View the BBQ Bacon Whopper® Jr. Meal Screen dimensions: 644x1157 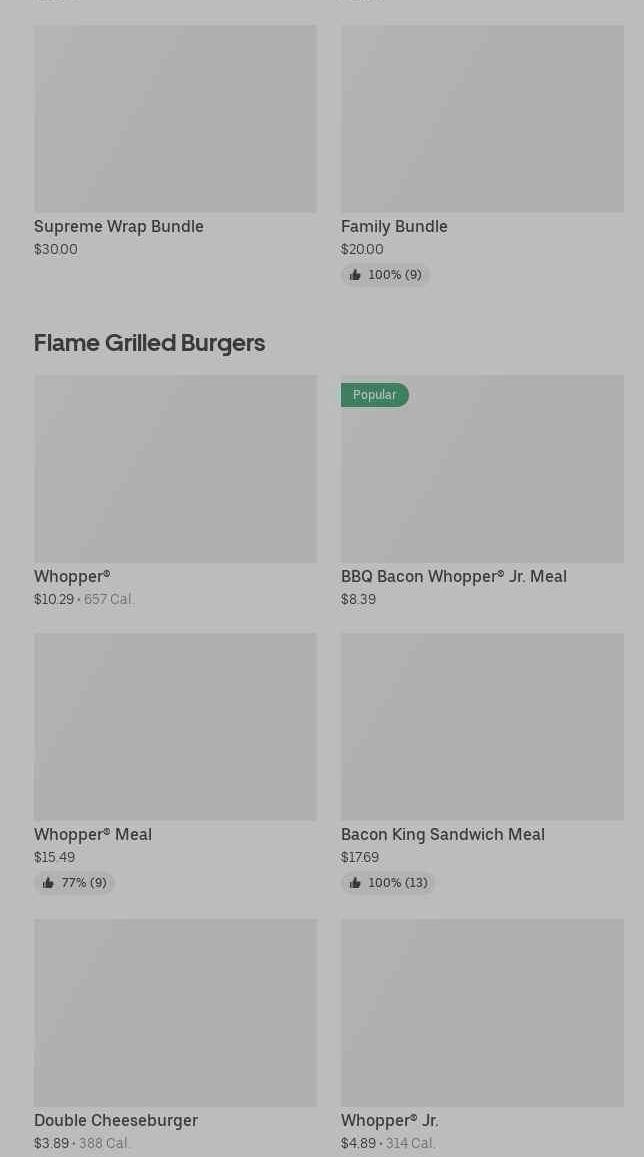(482, 491)
